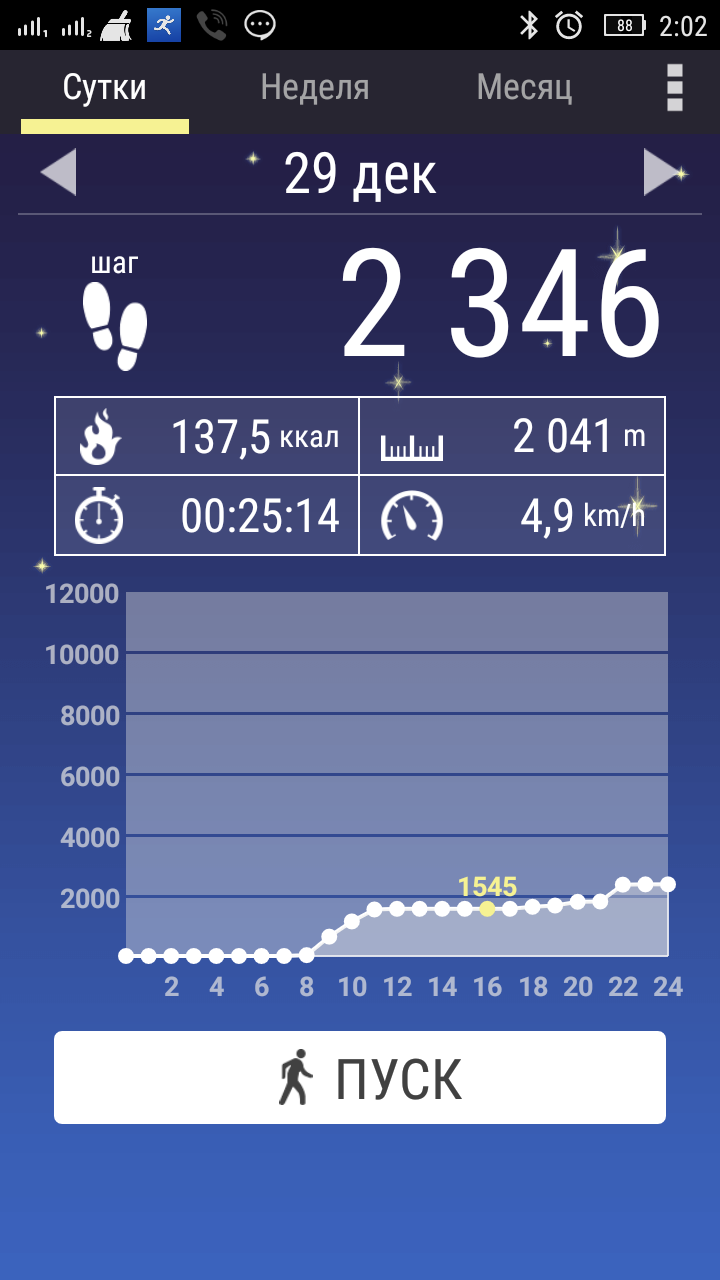Go to the next day arrow

(662, 172)
